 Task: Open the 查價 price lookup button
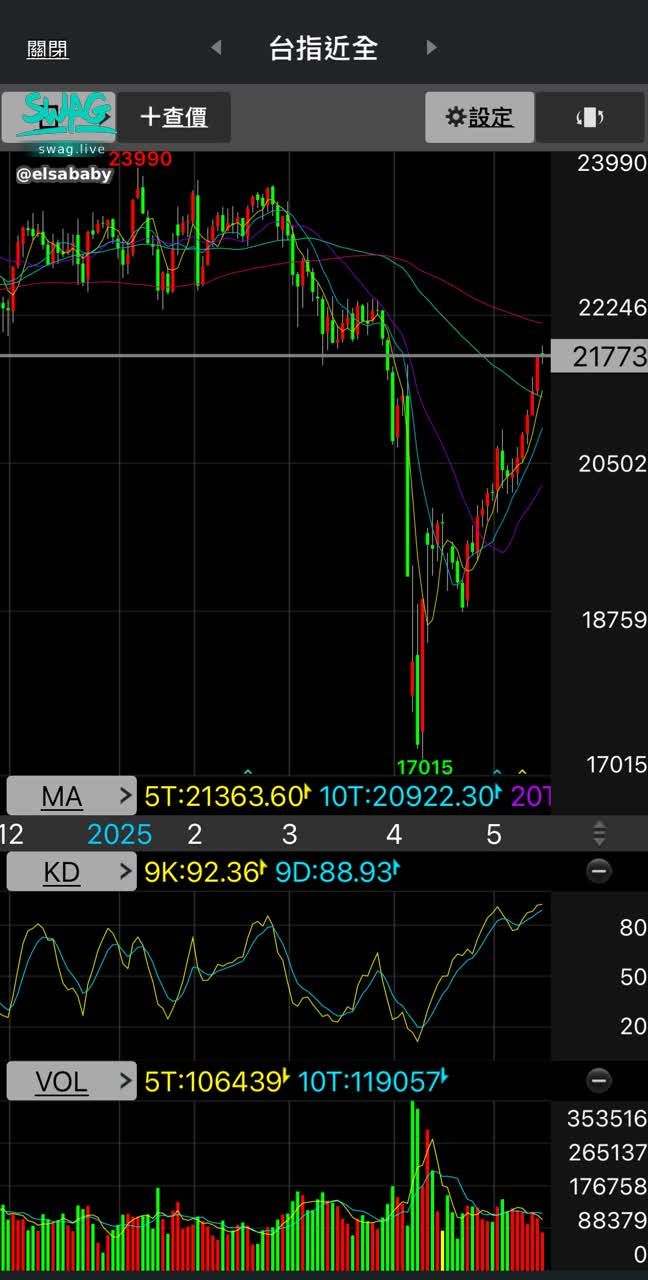pos(174,117)
